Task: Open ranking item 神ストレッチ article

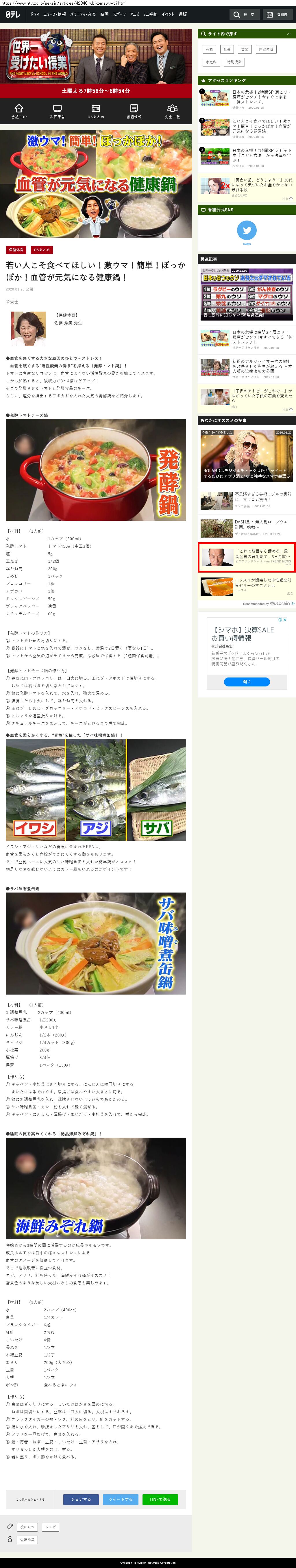Action: (262, 97)
